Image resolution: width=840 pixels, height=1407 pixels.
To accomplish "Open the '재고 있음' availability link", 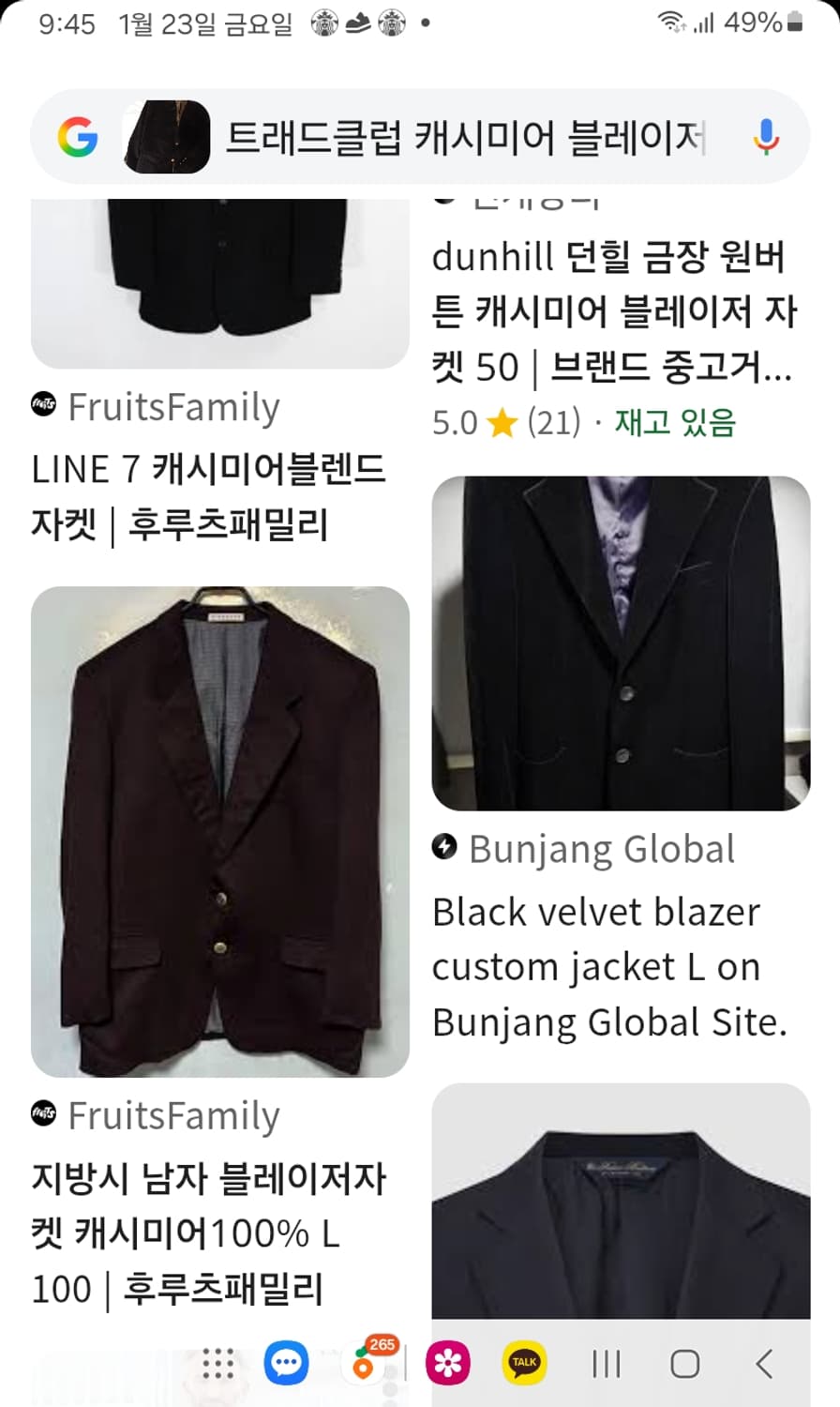I will coord(673,424).
